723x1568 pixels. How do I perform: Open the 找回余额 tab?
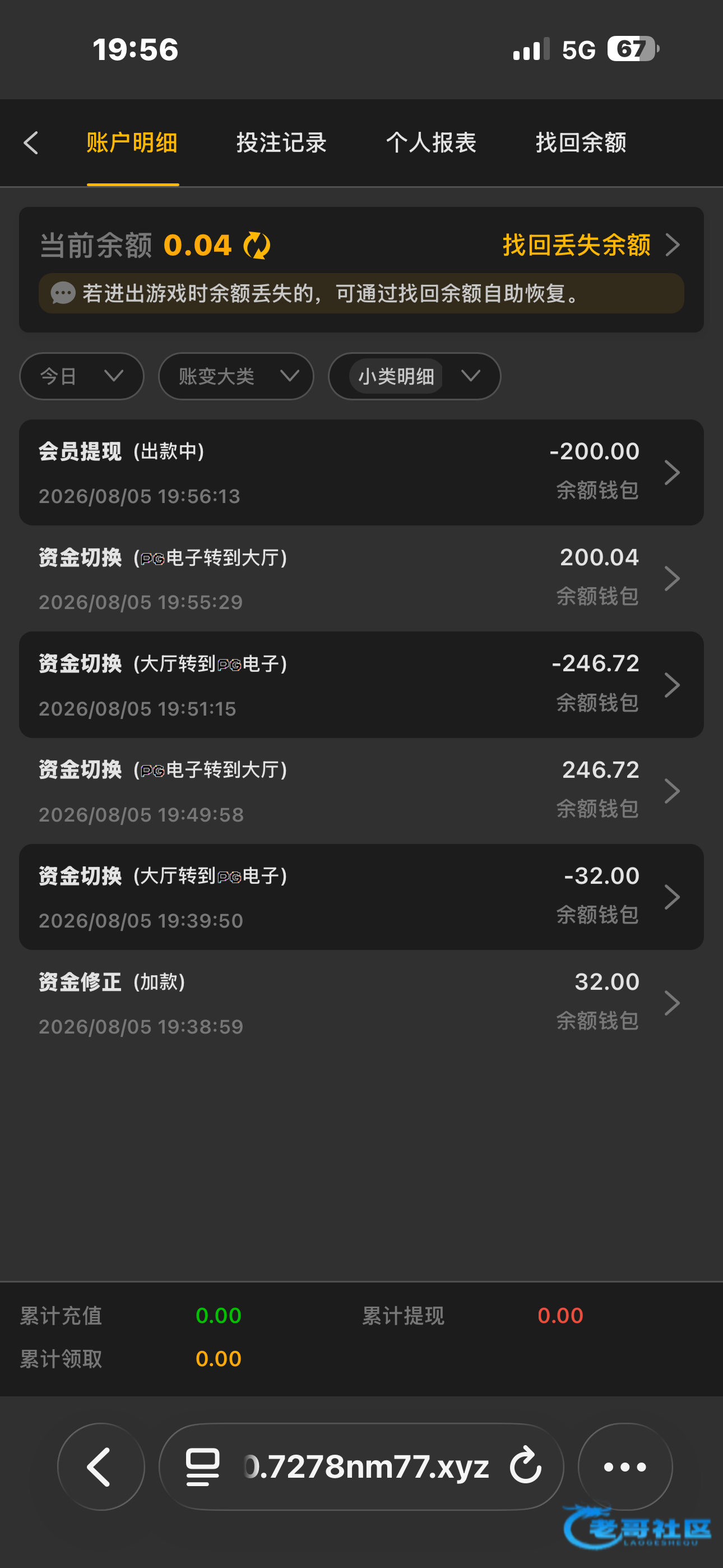point(581,143)
